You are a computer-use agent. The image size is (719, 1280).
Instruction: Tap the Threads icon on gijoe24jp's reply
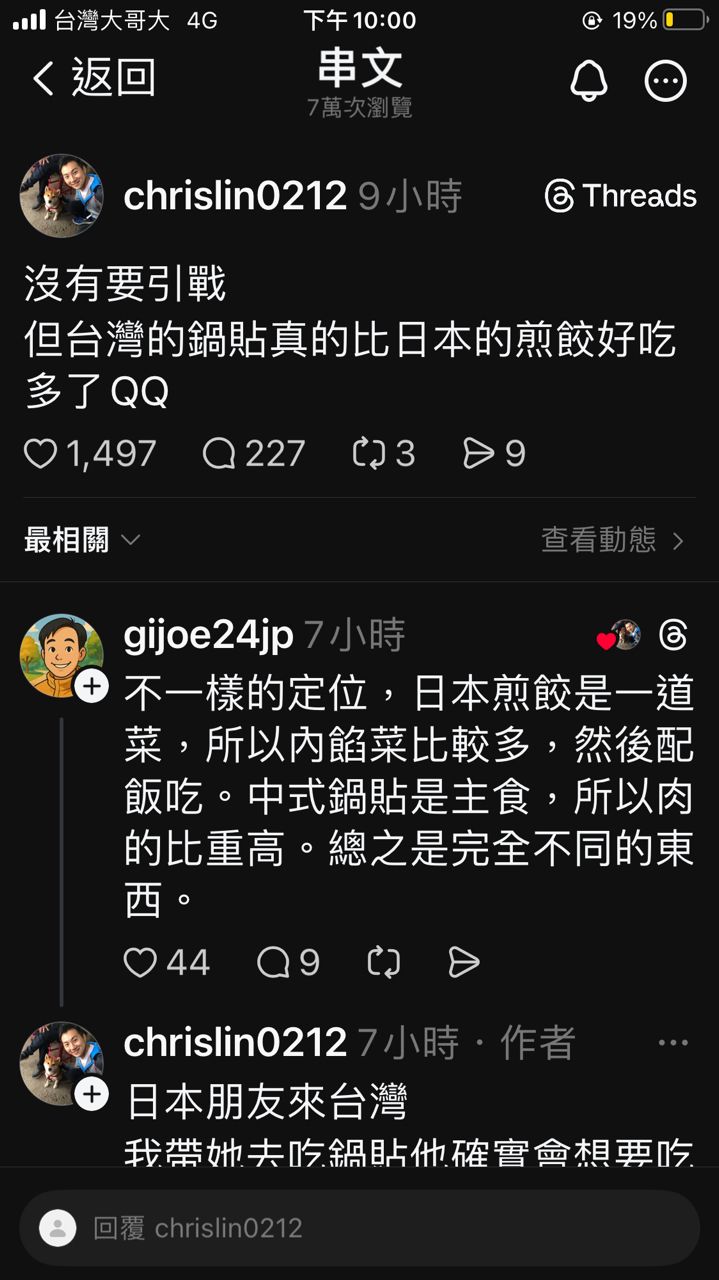coord(673,635)
